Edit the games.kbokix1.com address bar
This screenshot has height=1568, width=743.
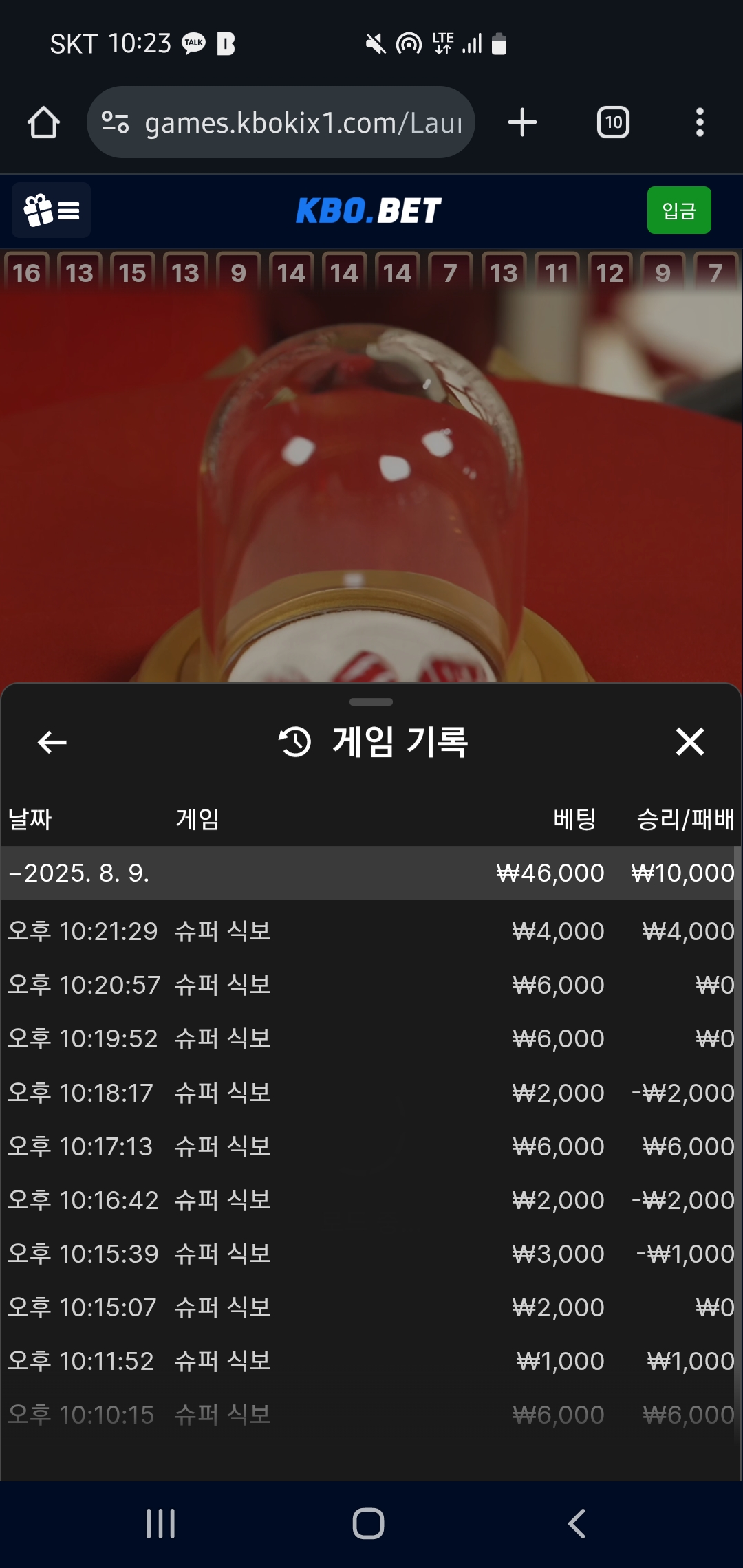tap(303, 123)
